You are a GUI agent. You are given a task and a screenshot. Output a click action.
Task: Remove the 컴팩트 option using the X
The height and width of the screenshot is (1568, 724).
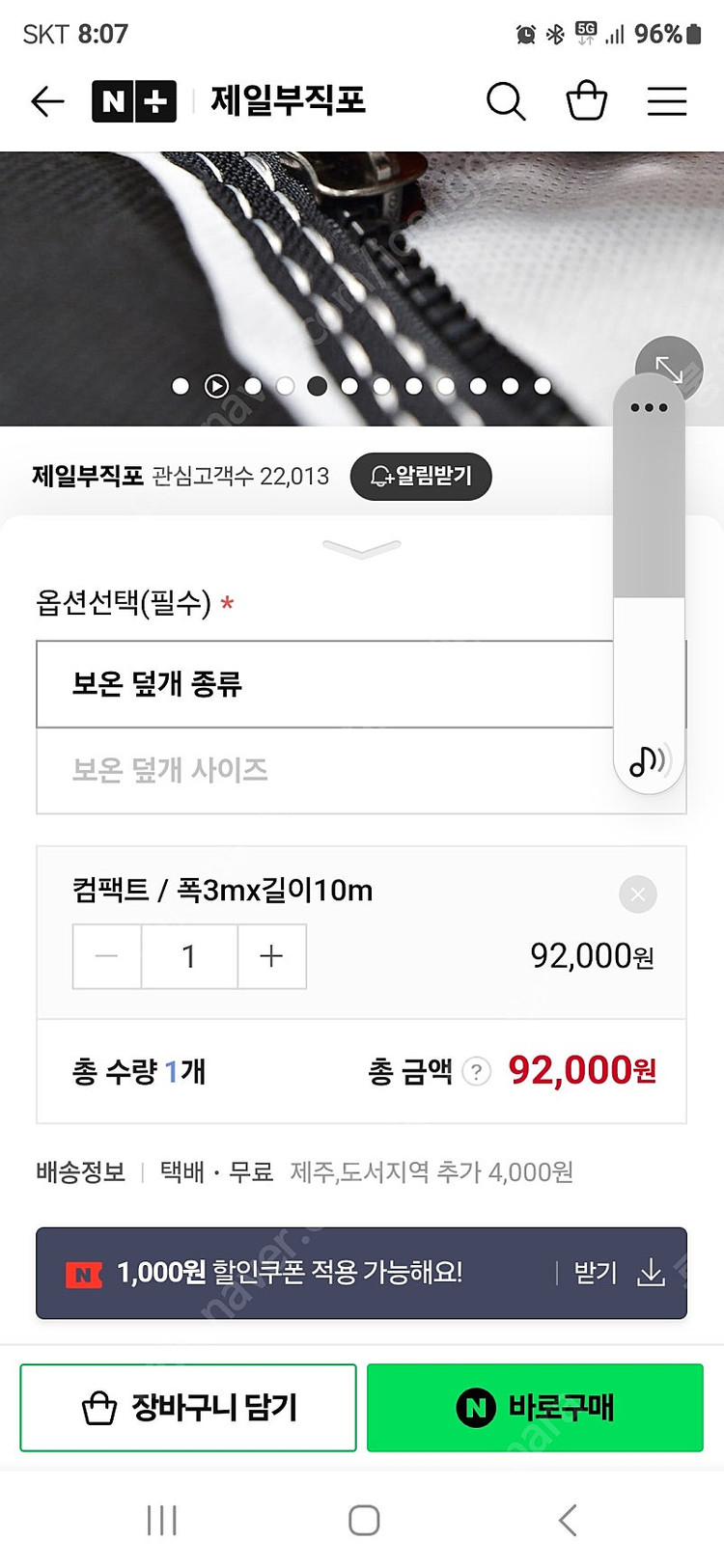(x=637, y=894)
